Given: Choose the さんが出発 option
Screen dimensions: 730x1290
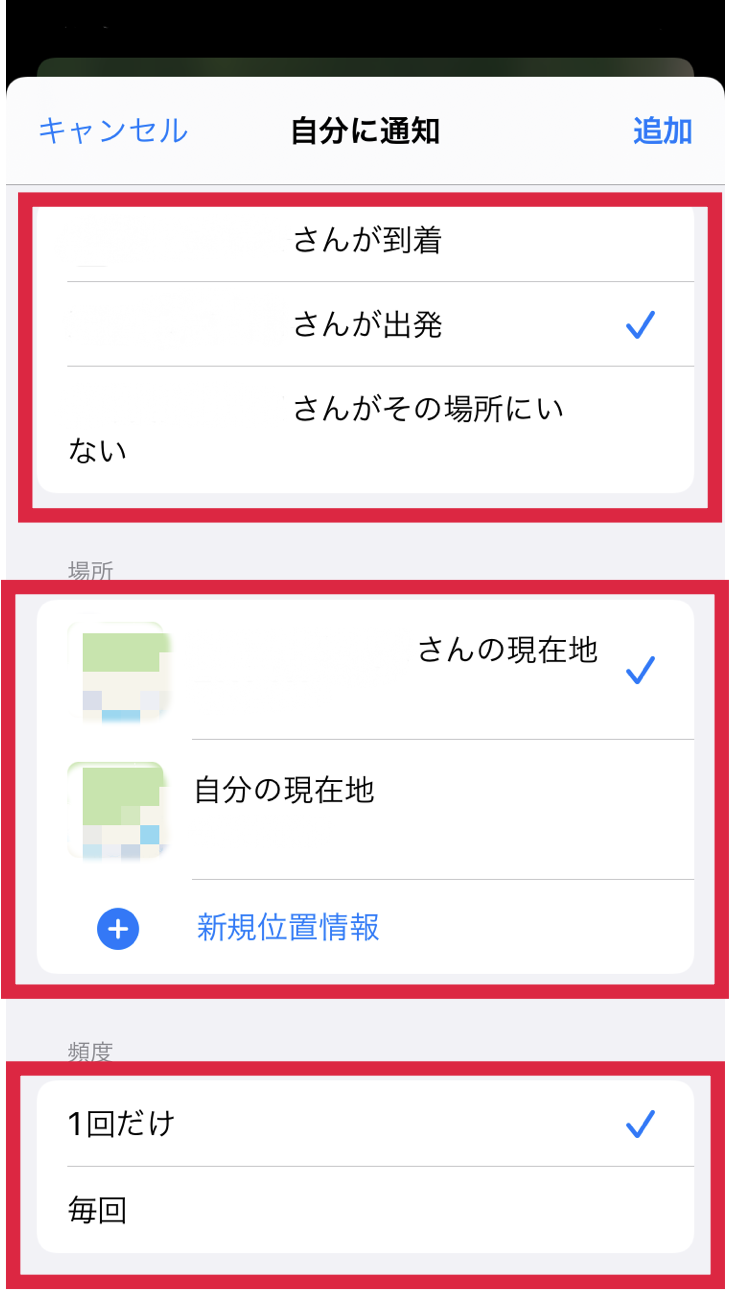Looking at the screenshot, I should pos(365,324).
